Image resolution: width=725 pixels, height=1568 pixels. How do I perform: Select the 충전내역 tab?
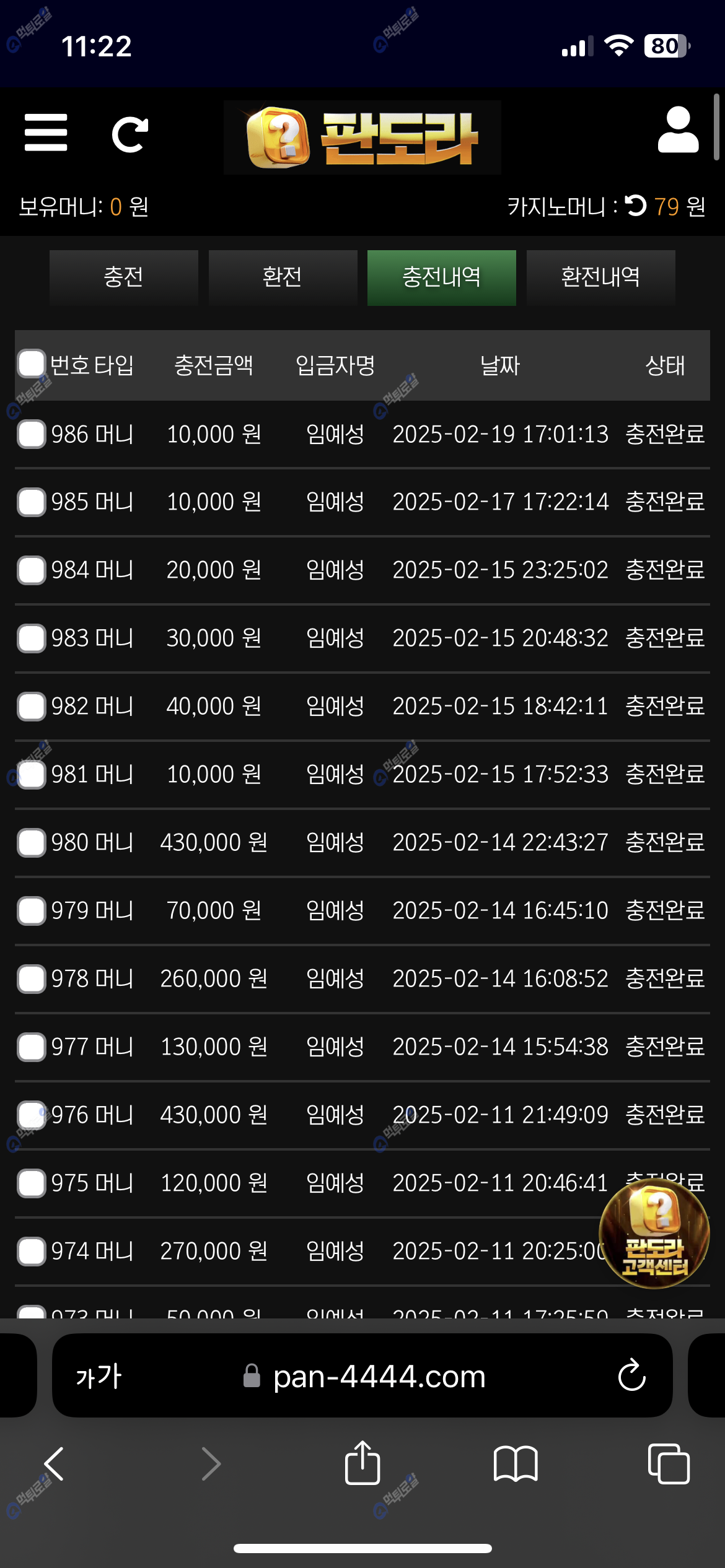[441, 277]
